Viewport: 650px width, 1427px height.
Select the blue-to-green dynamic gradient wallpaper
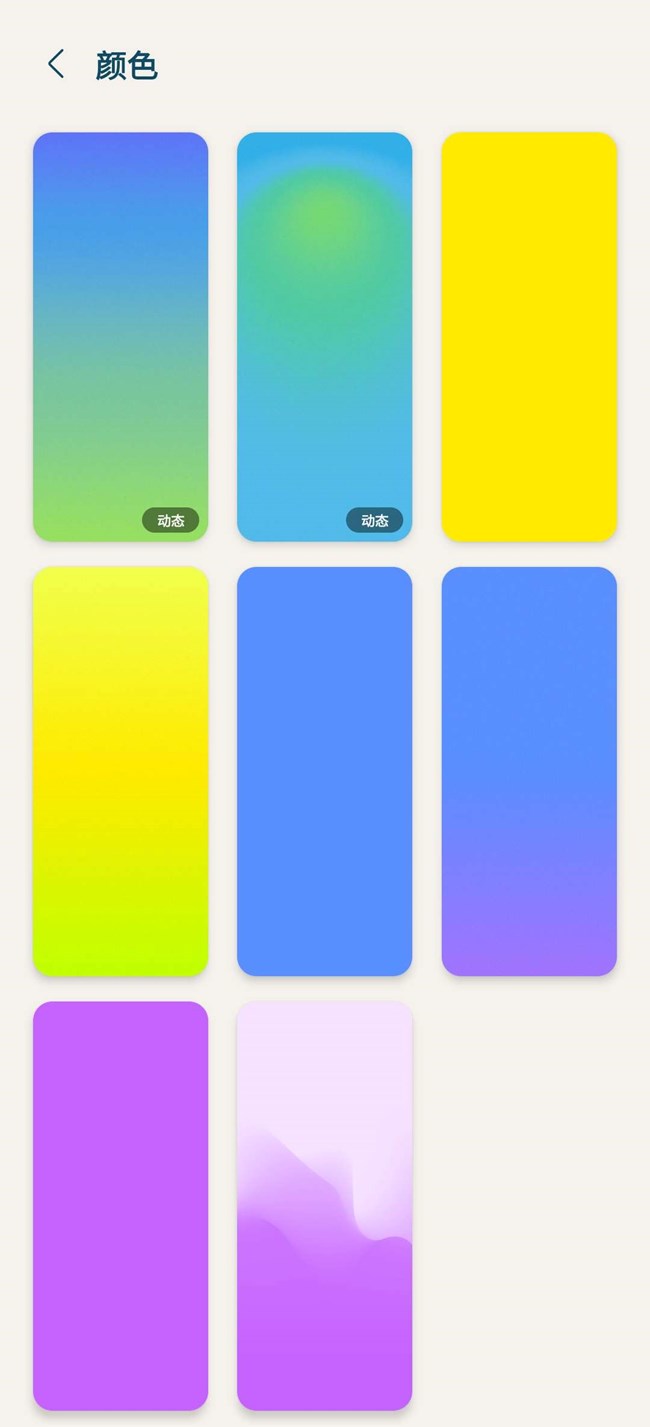click(120, 336)
